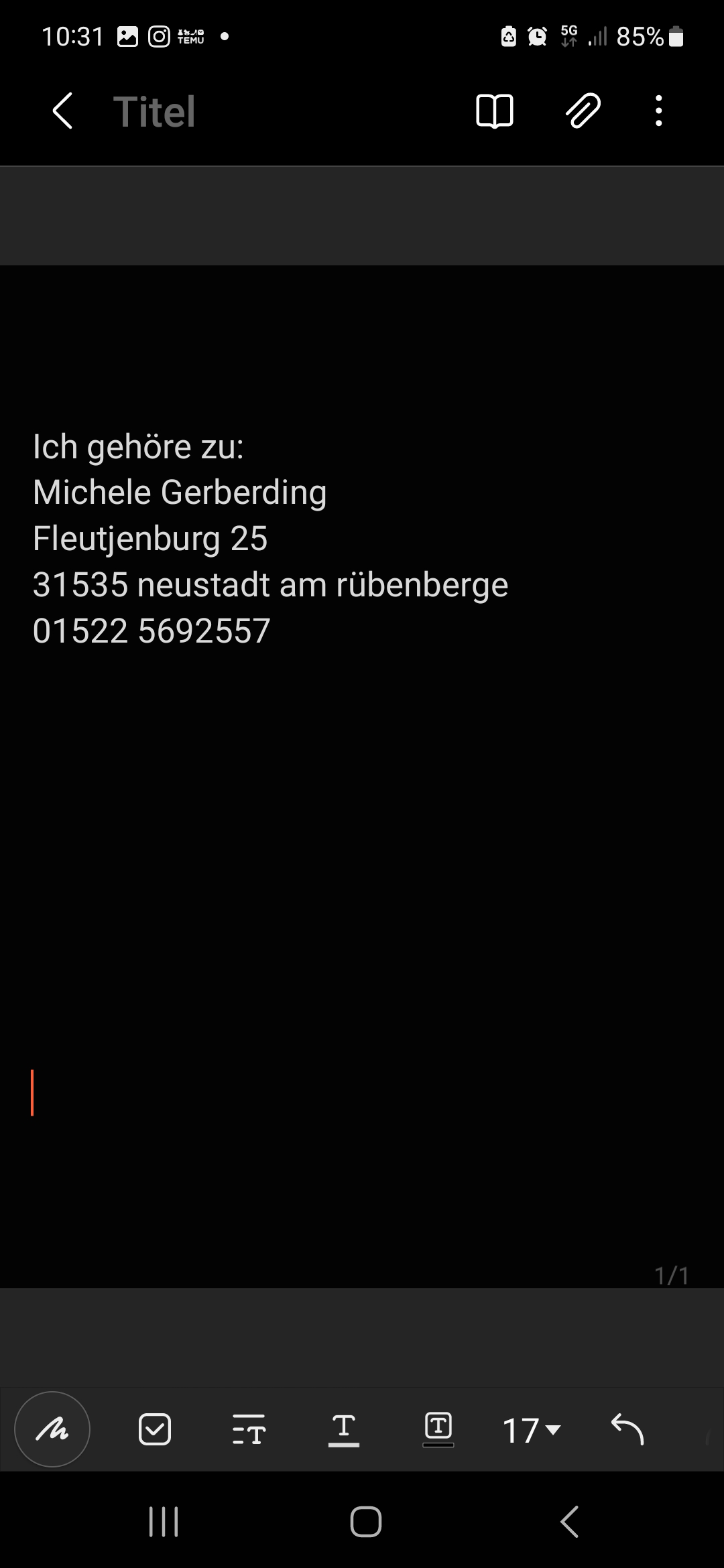Open the text background color tool
The height and width of the screenshot is (1568, 724).
tap(438, 1429)
